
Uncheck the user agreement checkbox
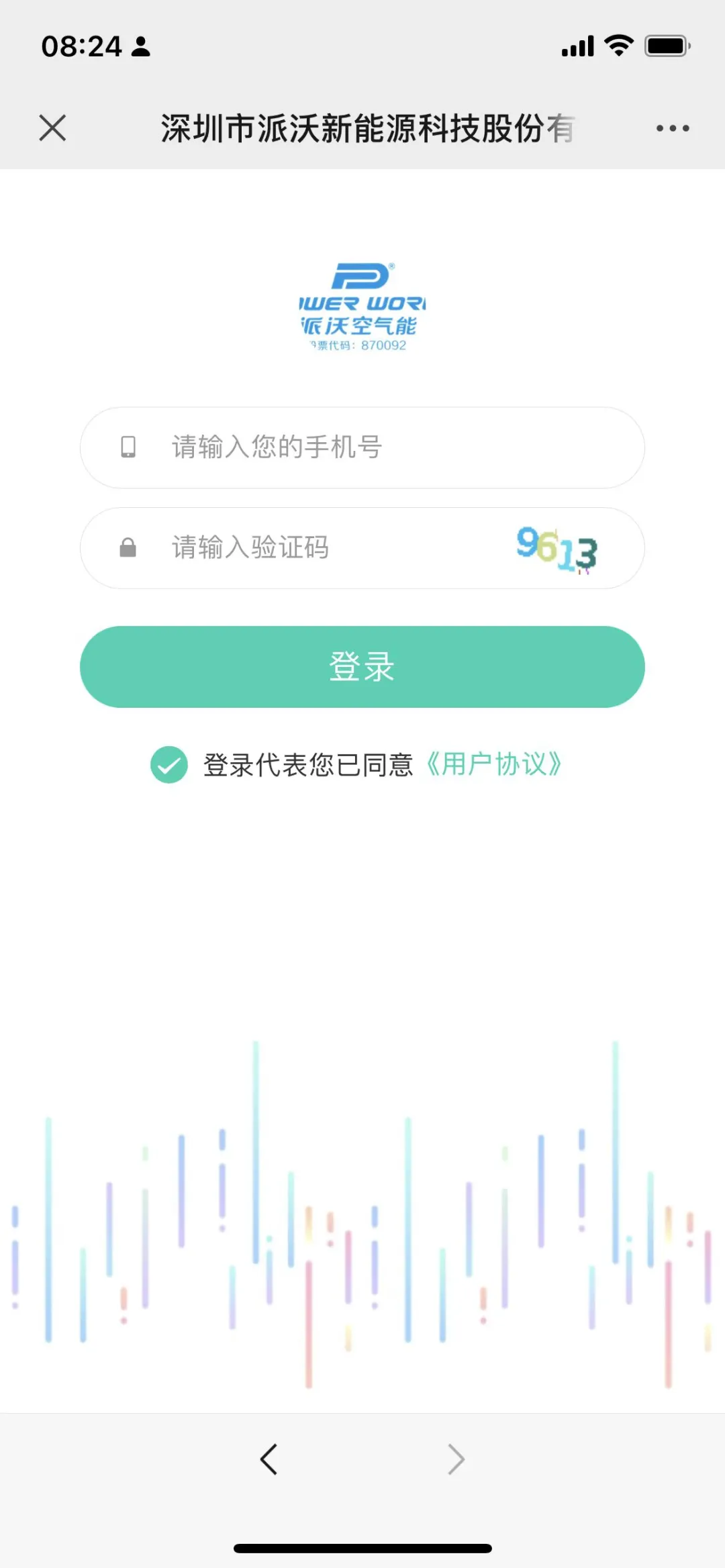tap(169, 765)
